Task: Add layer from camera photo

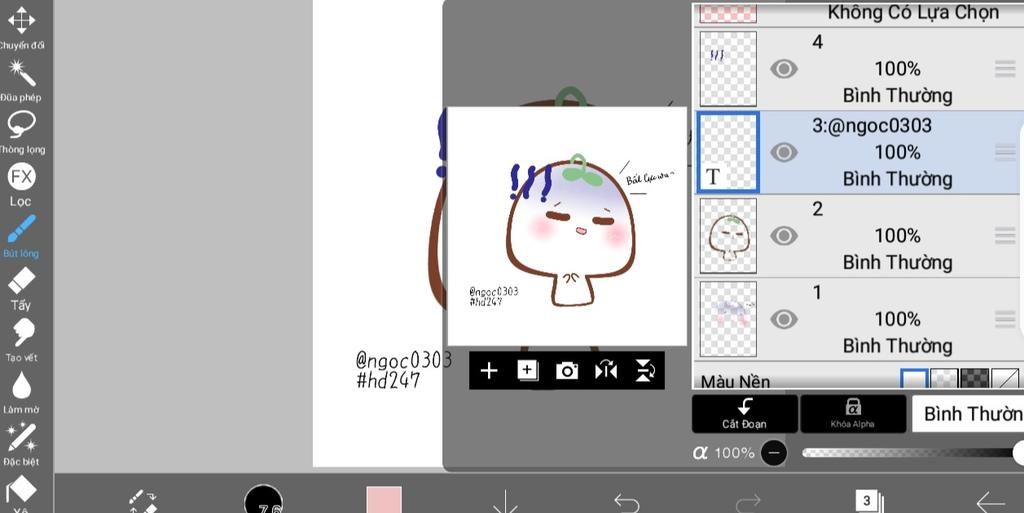Action: click(x=567, y=371)
